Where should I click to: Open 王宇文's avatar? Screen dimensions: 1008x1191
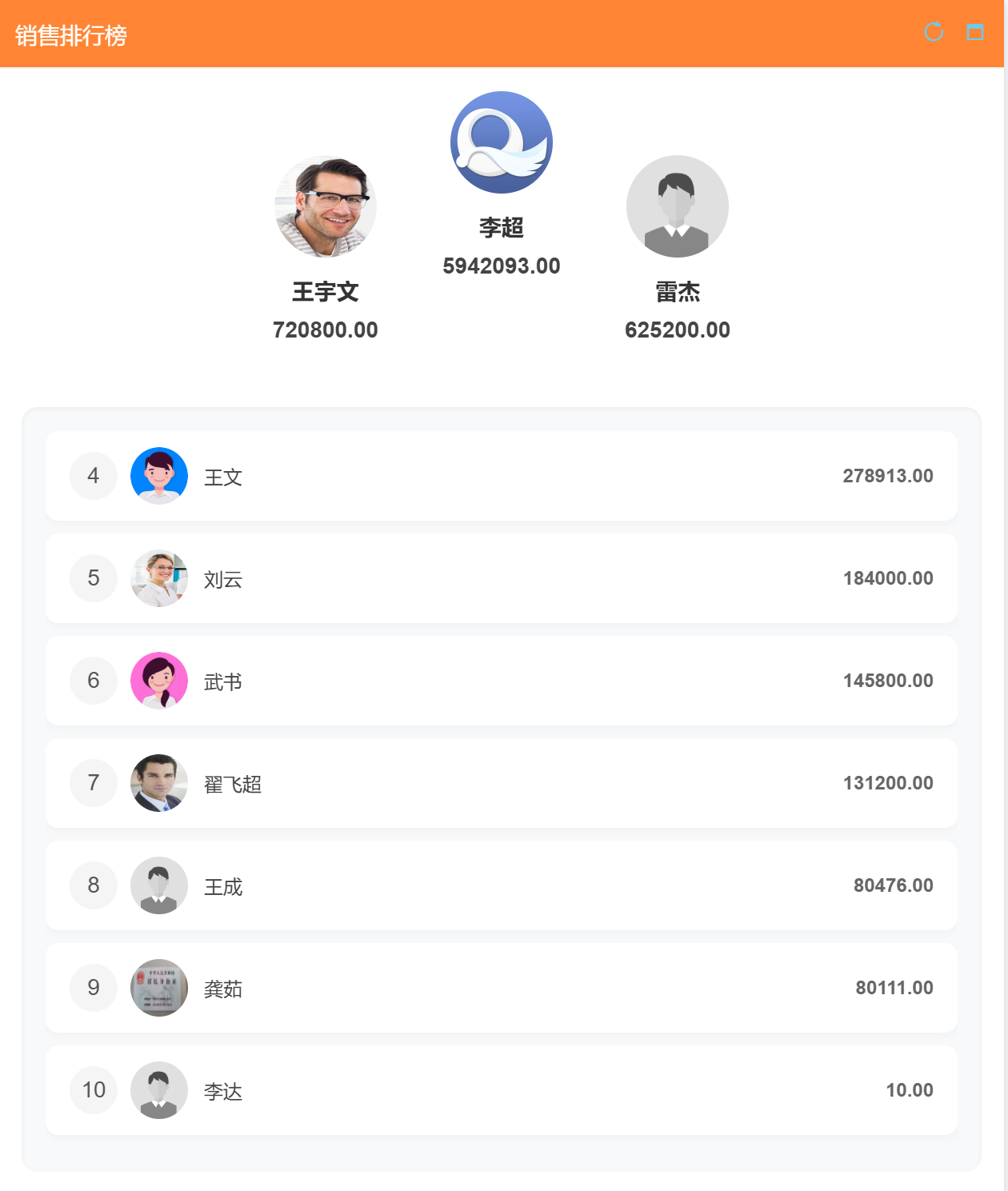coord(325,206)
